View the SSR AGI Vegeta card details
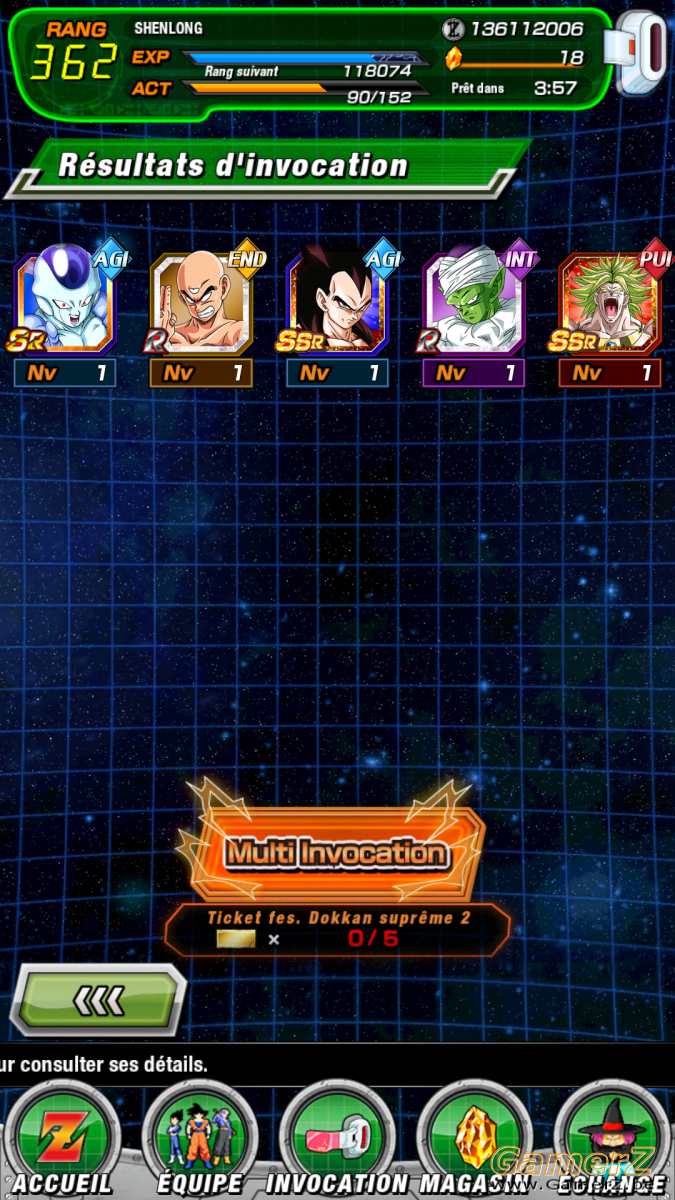 (x=337, y=300)
